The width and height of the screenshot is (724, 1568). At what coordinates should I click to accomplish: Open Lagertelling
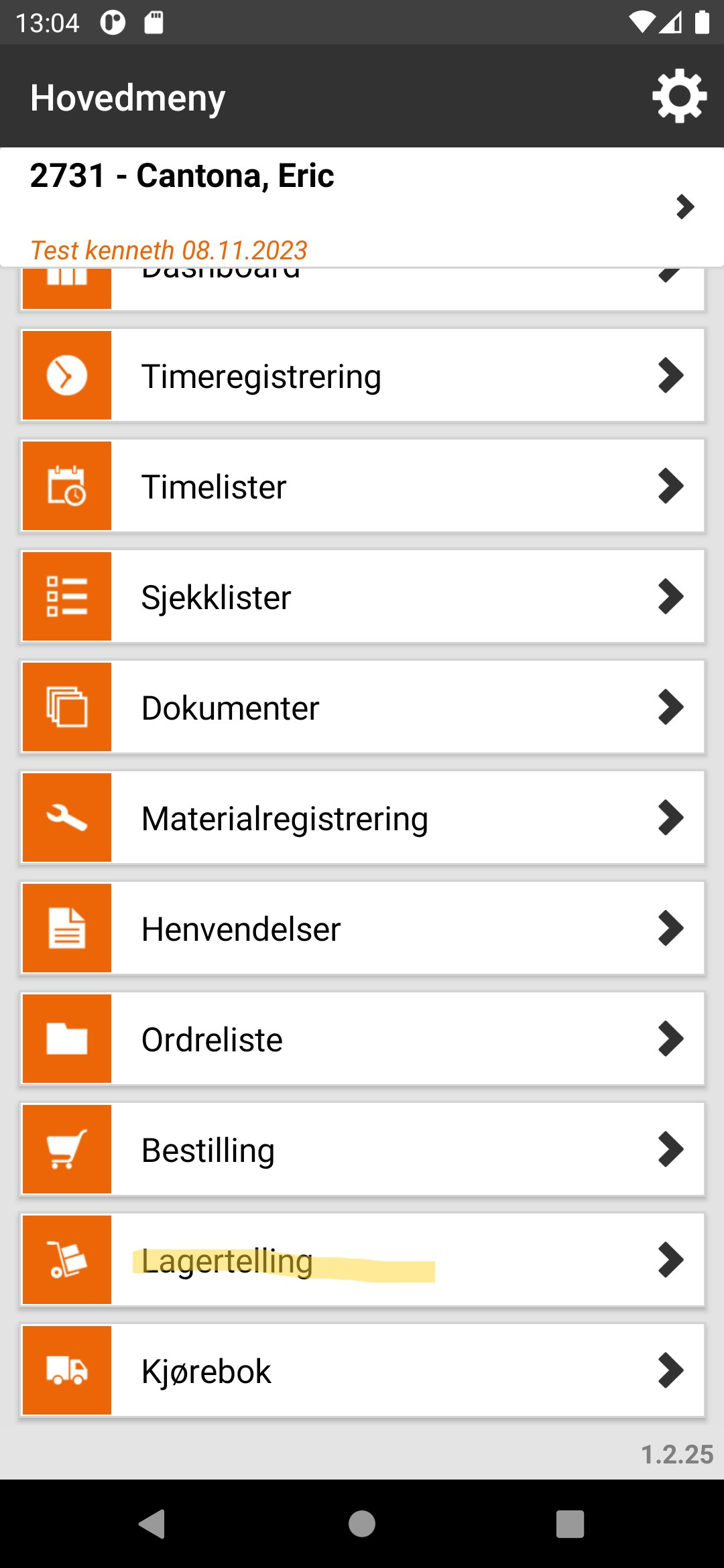coord(363,1260)
